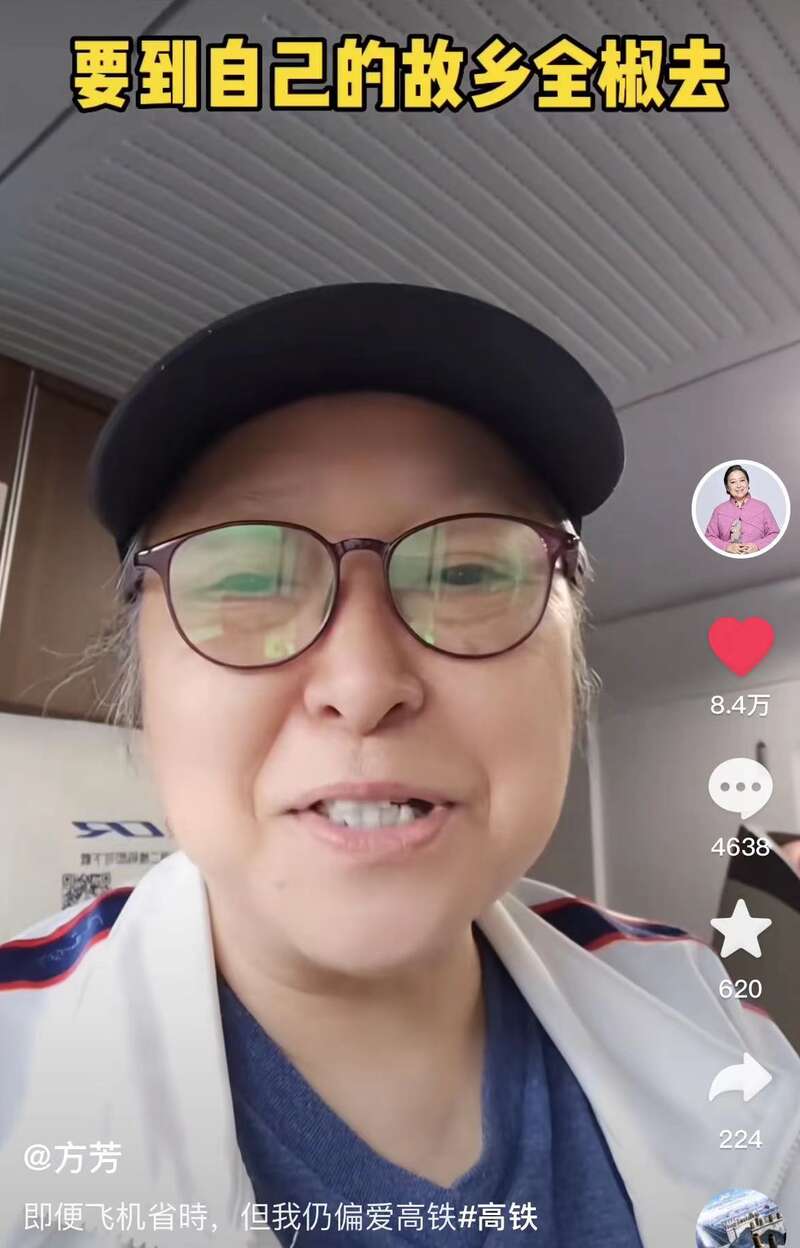This screenshot has height=1248, width=800.
Task: Open the @方芳 username link
Action: point(72,1158)
